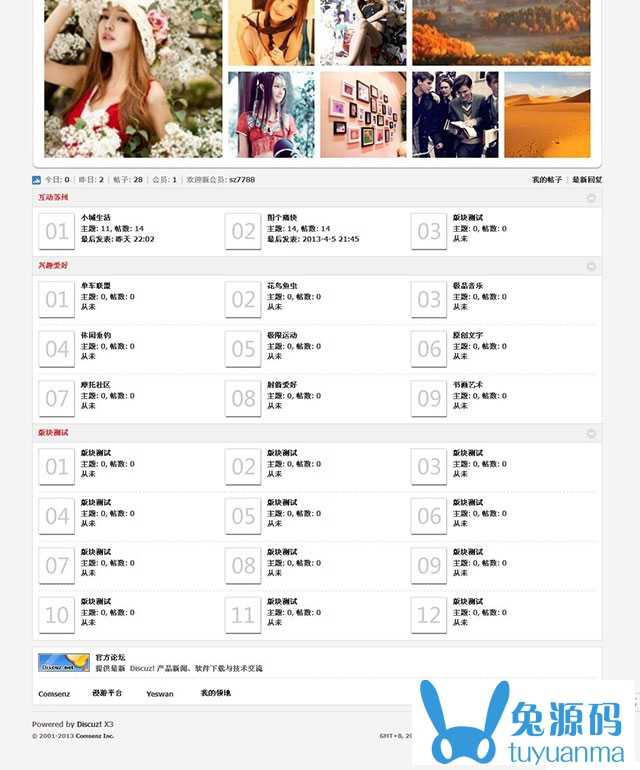Open the 花鸟鱼虫 forum

(x=282, y=286)
